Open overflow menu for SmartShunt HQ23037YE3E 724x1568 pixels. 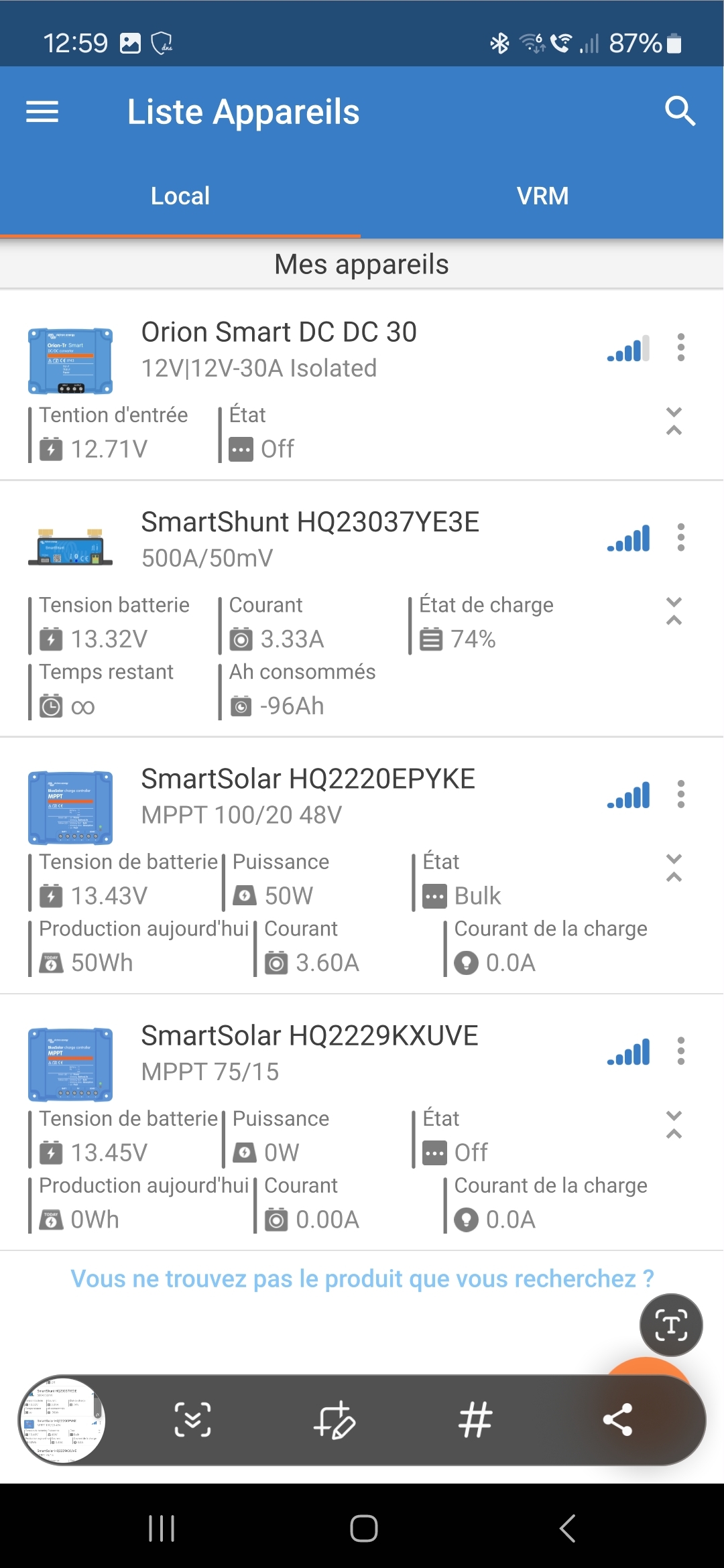point(681,537)
